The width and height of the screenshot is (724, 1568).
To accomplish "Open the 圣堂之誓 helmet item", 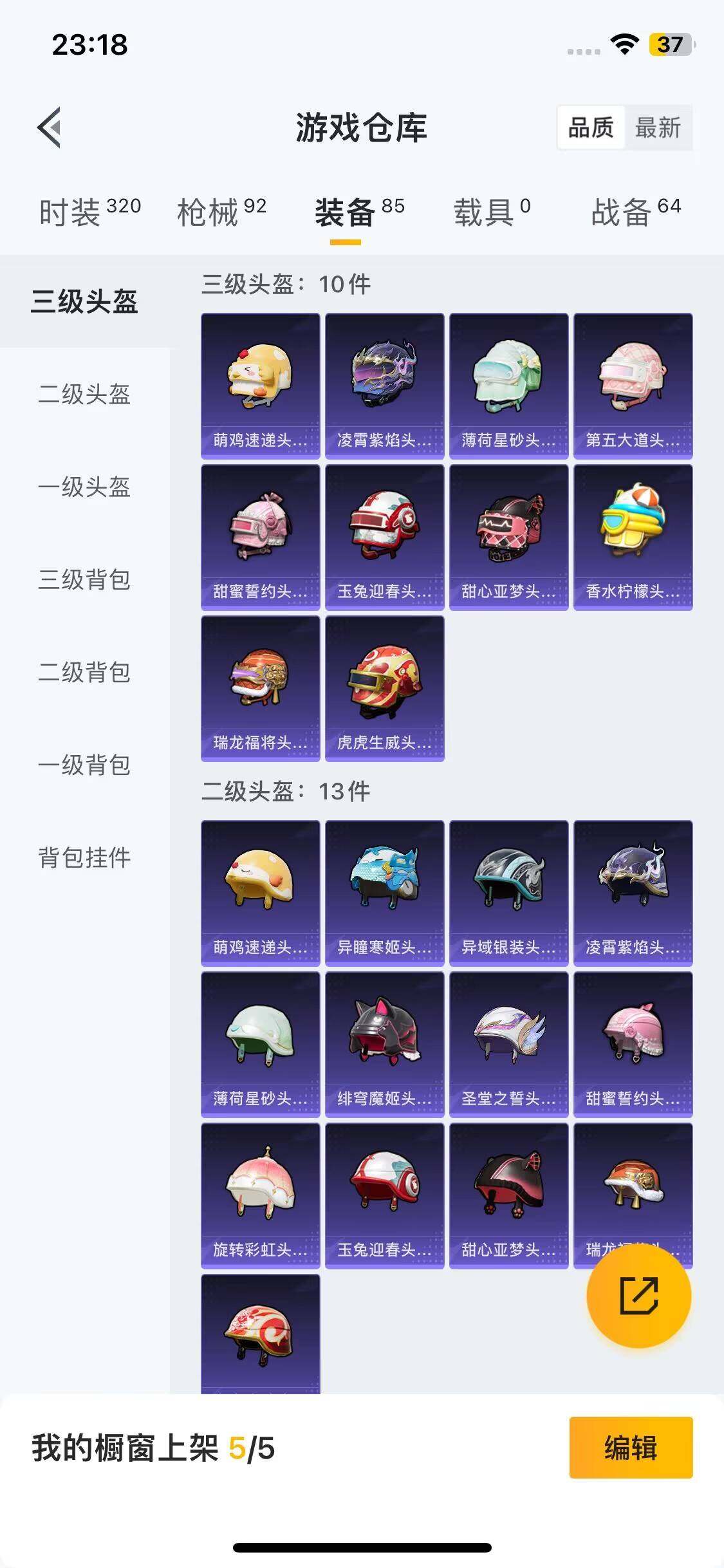I will click(508, 1044).
